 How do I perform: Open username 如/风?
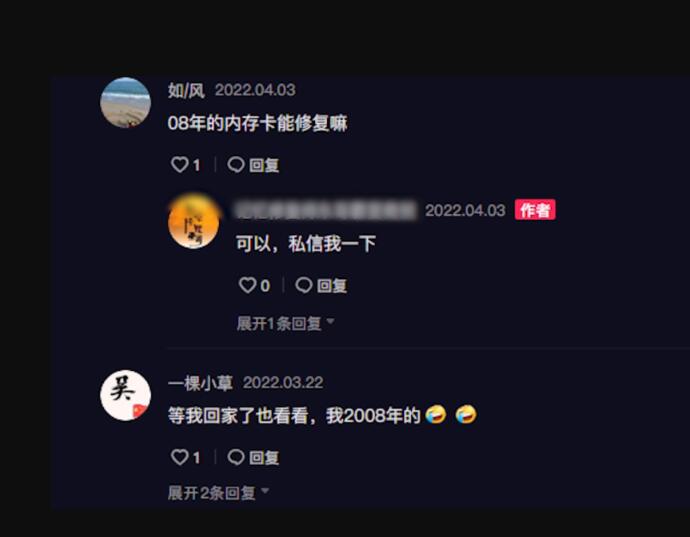(x=186, y=90)
